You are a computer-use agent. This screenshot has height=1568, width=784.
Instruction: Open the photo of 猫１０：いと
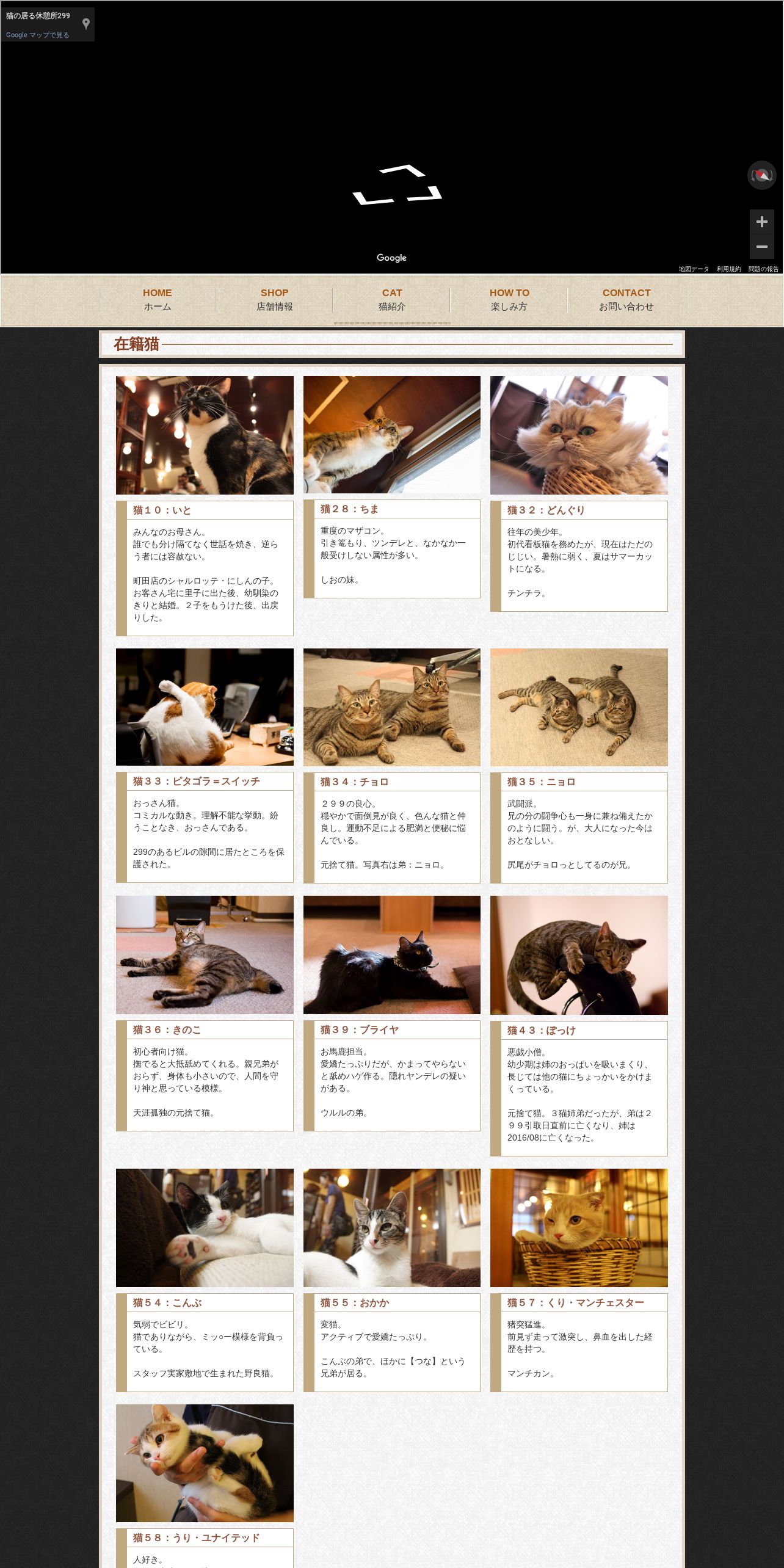205,435
